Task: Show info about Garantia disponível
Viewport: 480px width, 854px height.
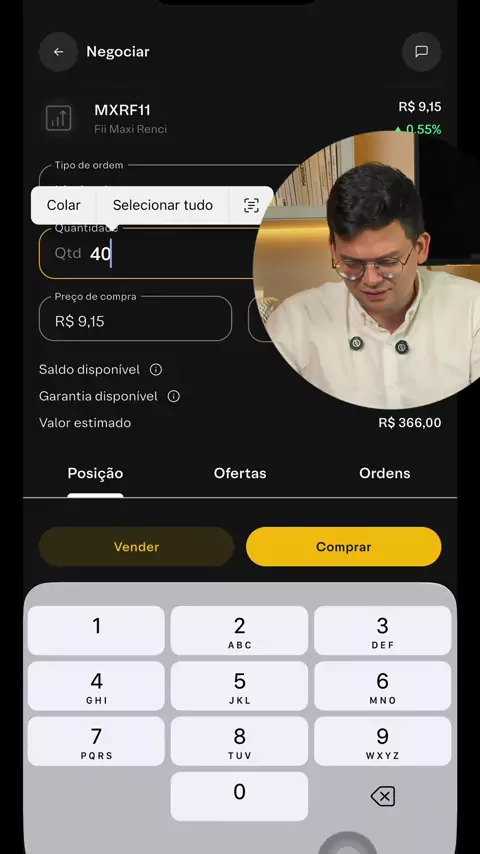Action: click(174, 396)
